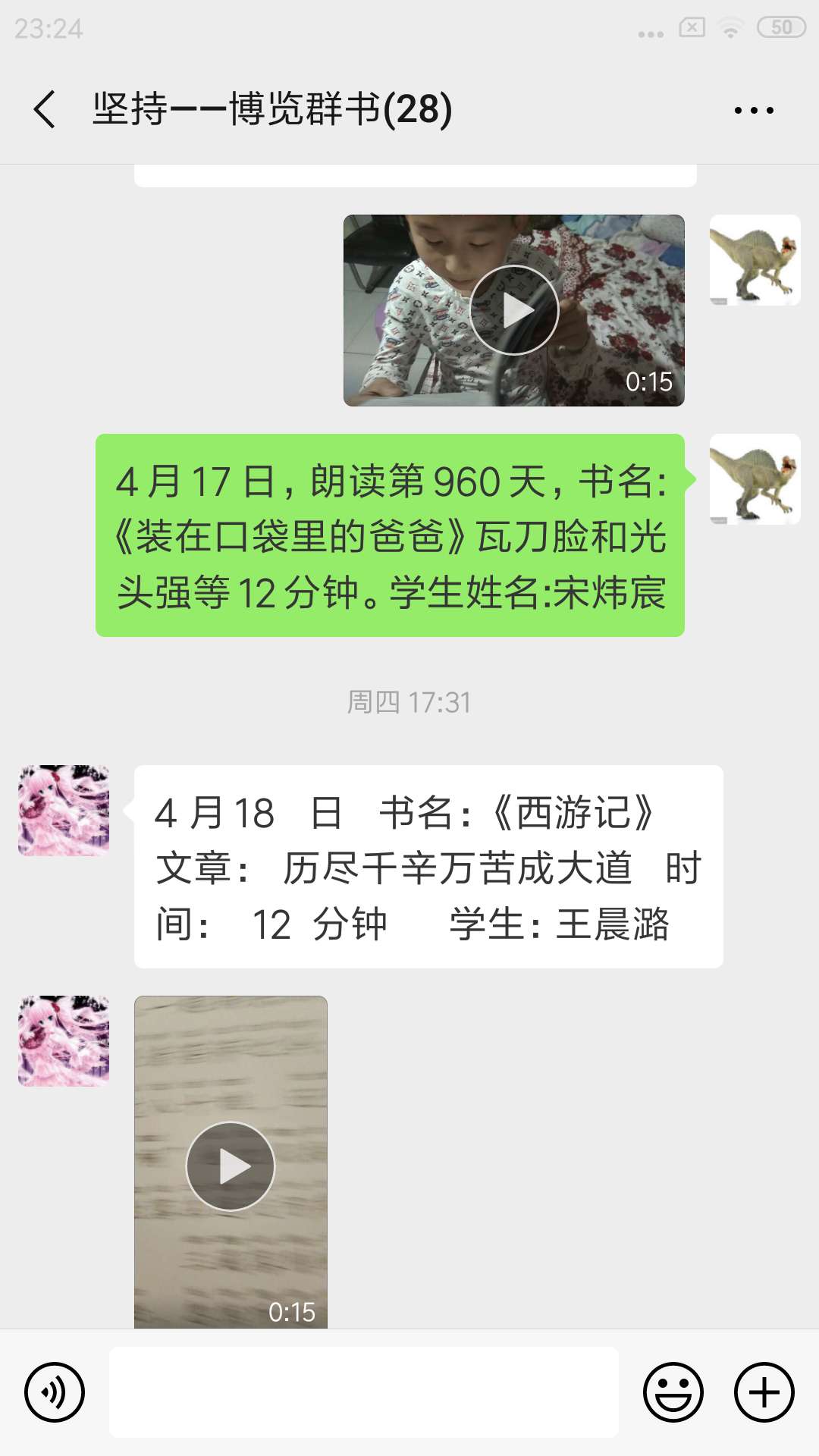Play the blurry book page video

tap(231, 1166)
